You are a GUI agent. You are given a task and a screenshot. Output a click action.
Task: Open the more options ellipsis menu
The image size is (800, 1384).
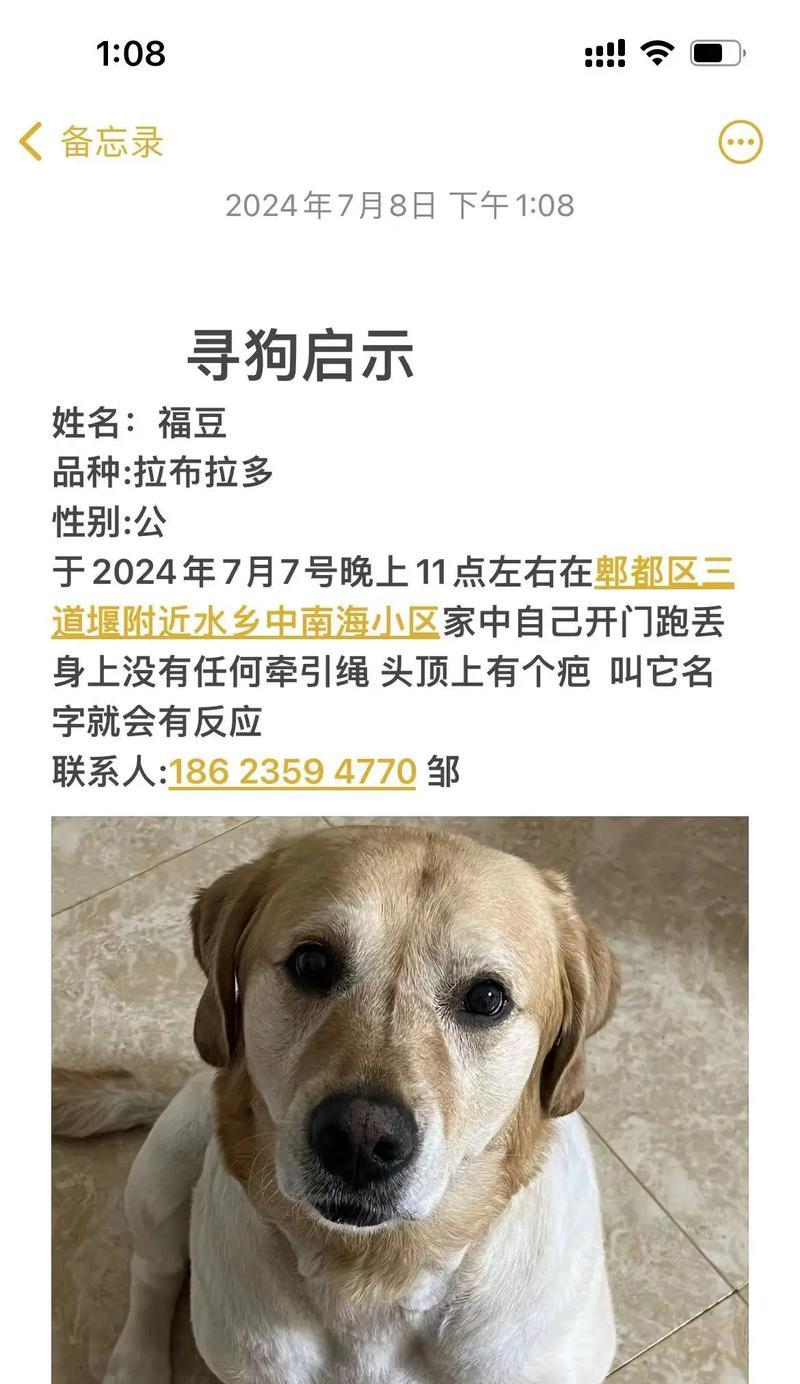[740, 142]
